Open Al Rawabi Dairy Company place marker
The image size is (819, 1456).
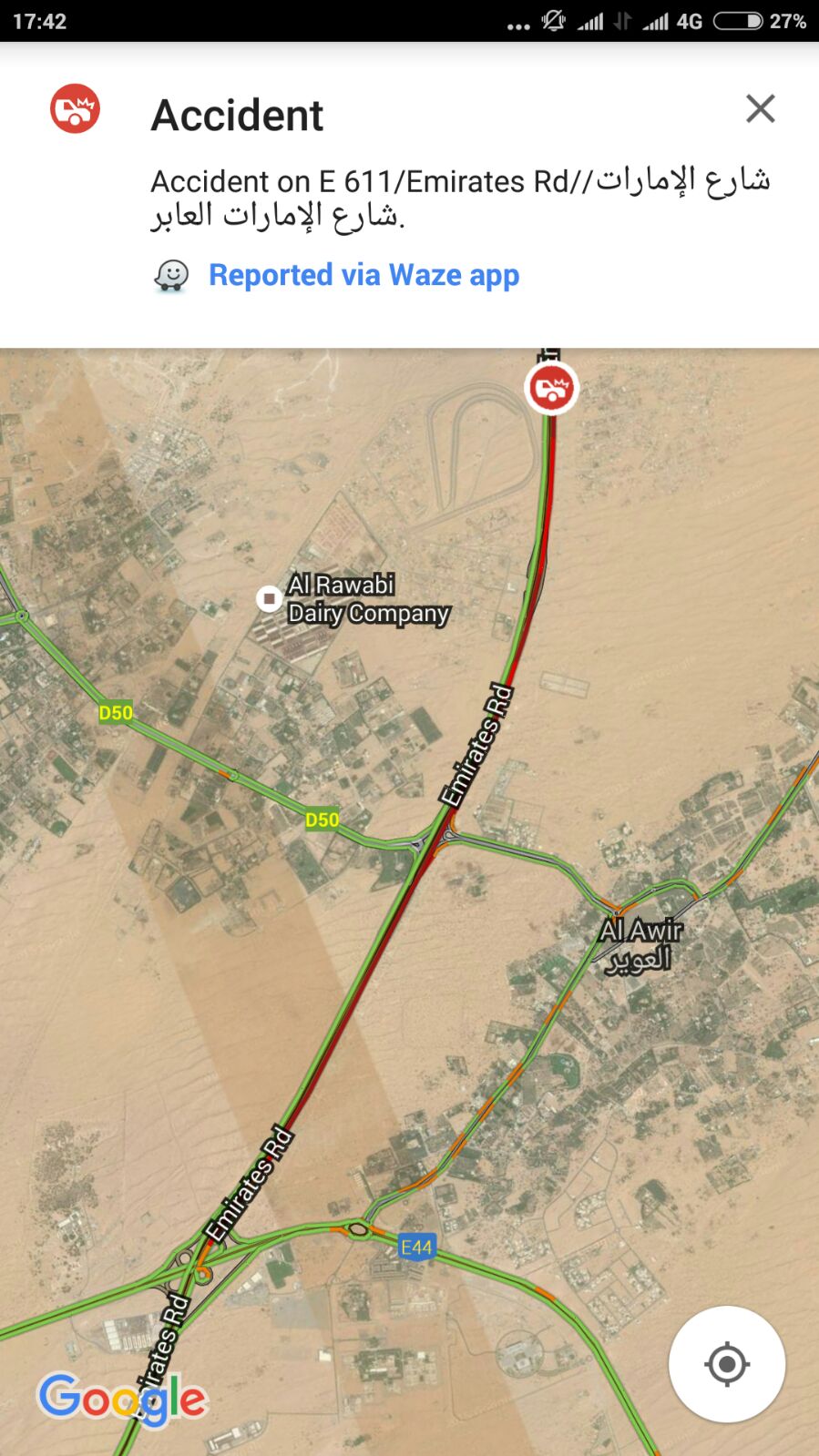[x=269, y=598]
